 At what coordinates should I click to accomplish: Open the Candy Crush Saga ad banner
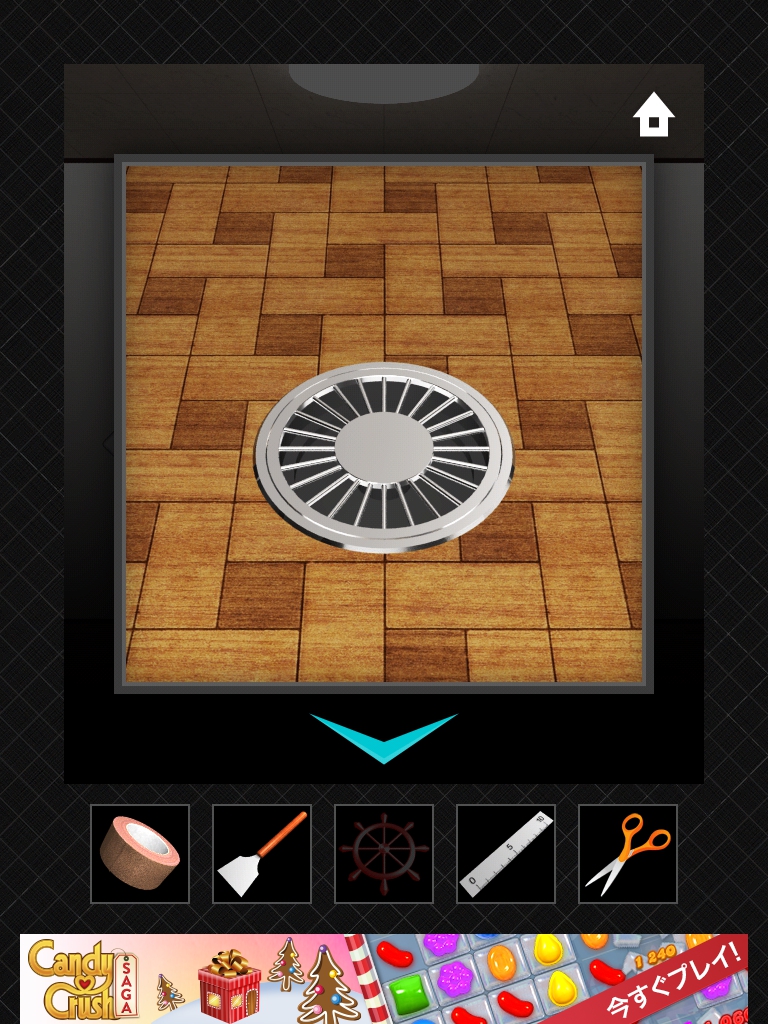[384, 978]
